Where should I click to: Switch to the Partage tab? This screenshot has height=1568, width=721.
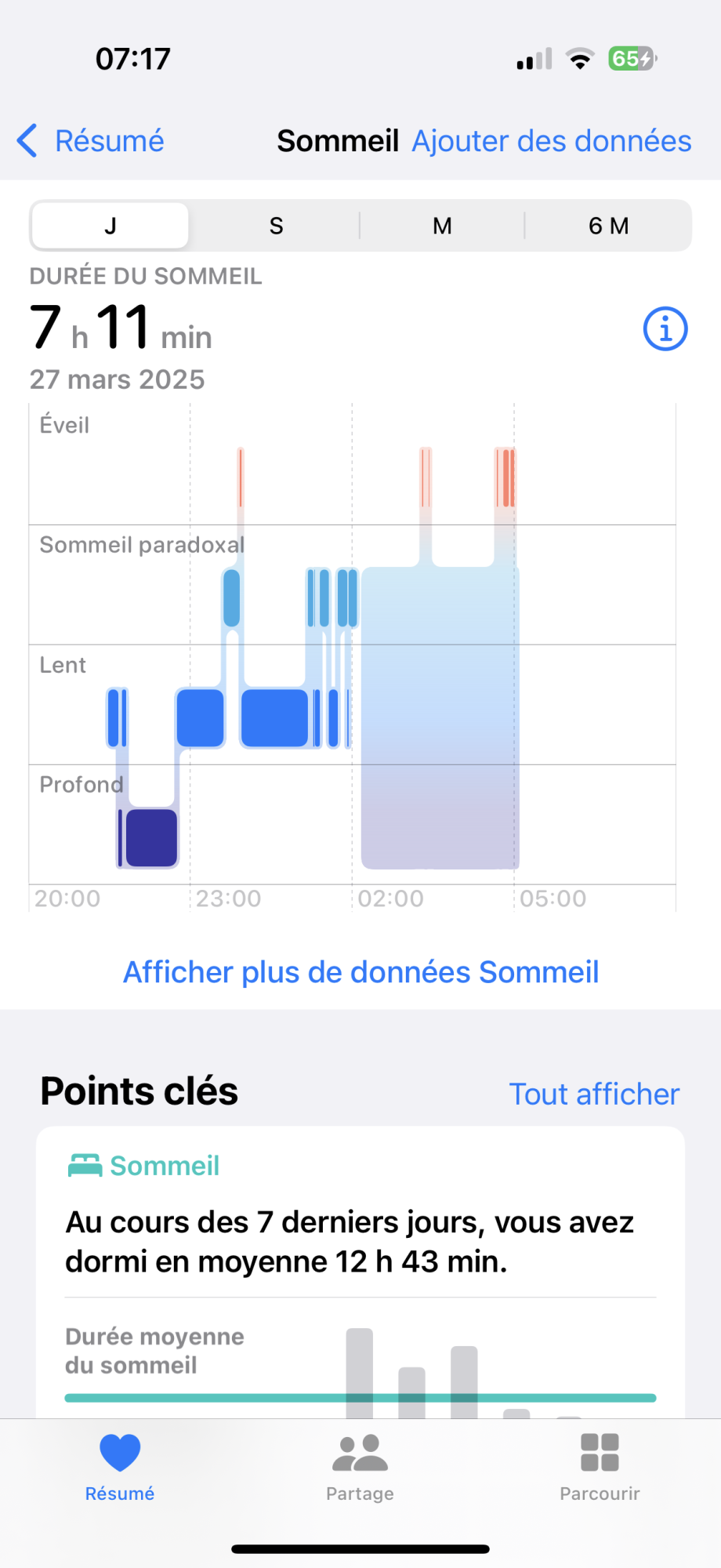coord(360,1468)
